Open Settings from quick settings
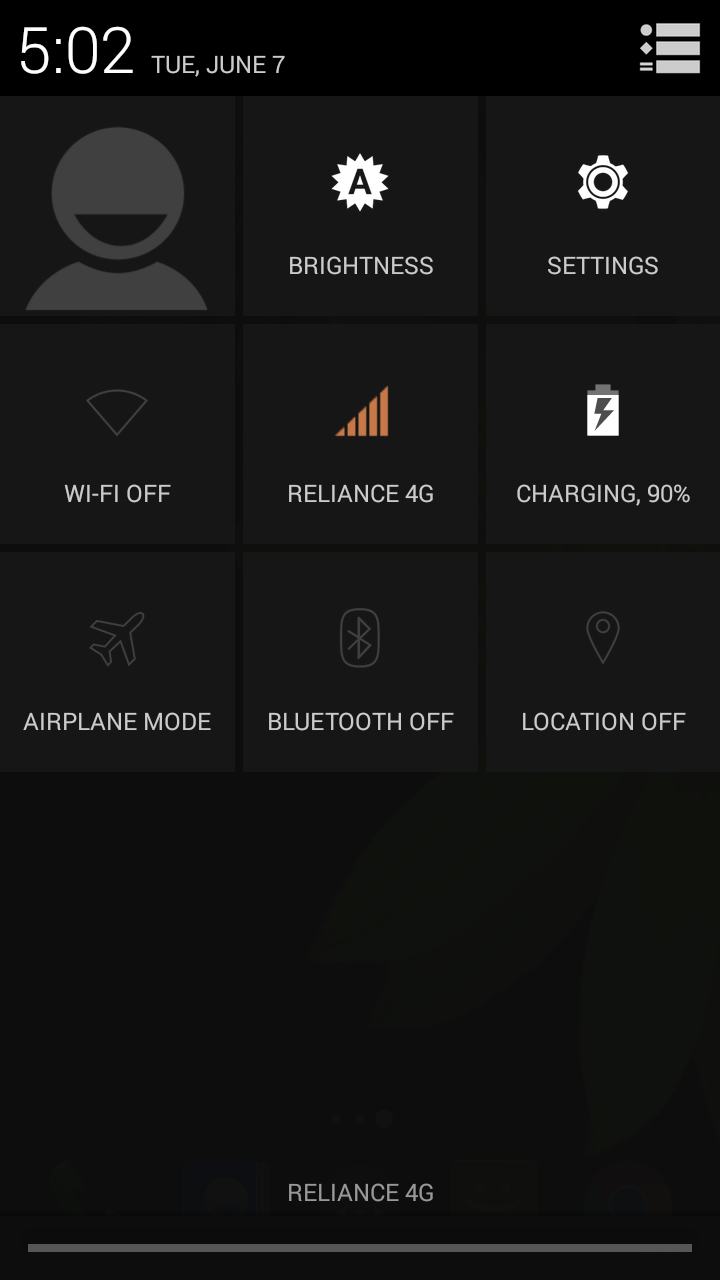 pyautogui.click(x=603, y=206)
